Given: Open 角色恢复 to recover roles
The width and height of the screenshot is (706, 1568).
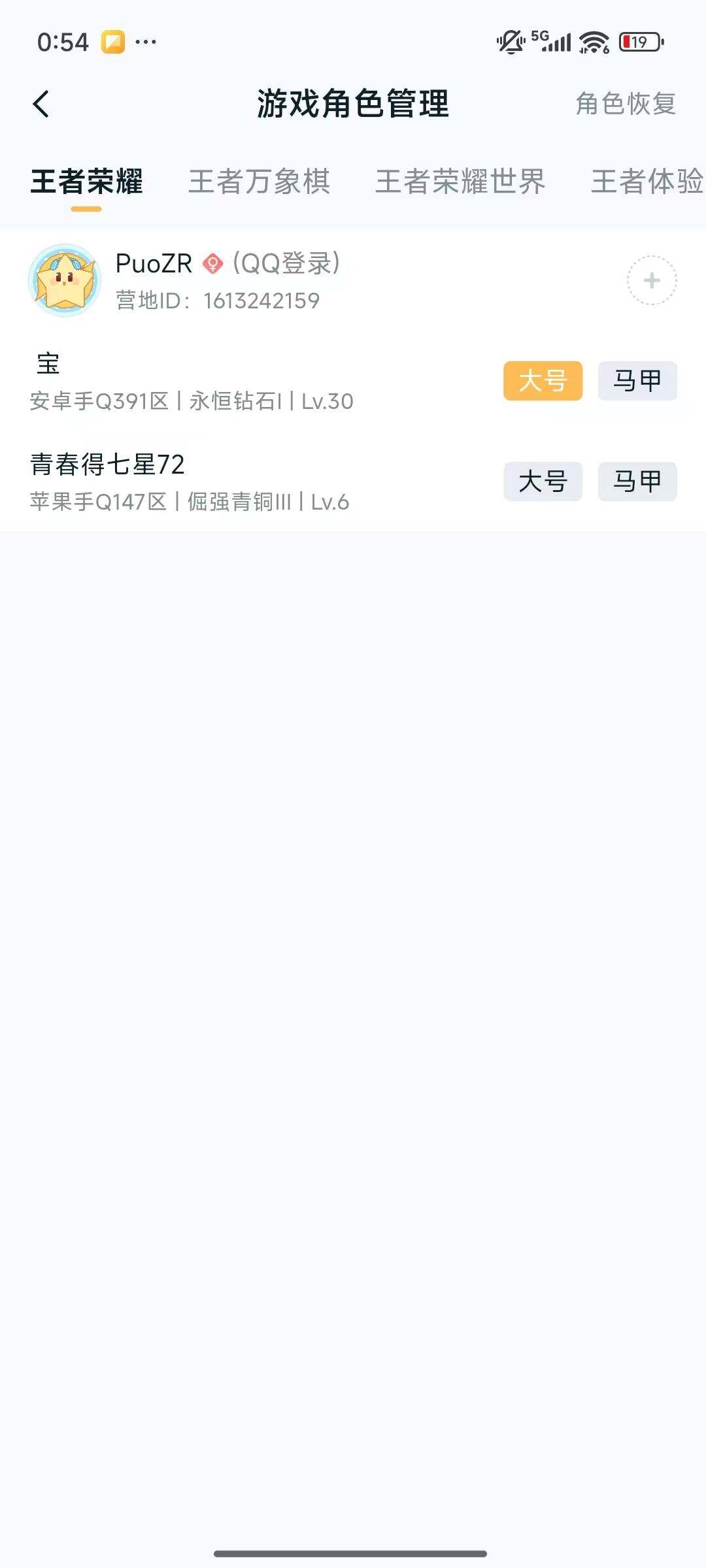Looking at the screenshot, I should pyautogui.click(x=626, y=103).
